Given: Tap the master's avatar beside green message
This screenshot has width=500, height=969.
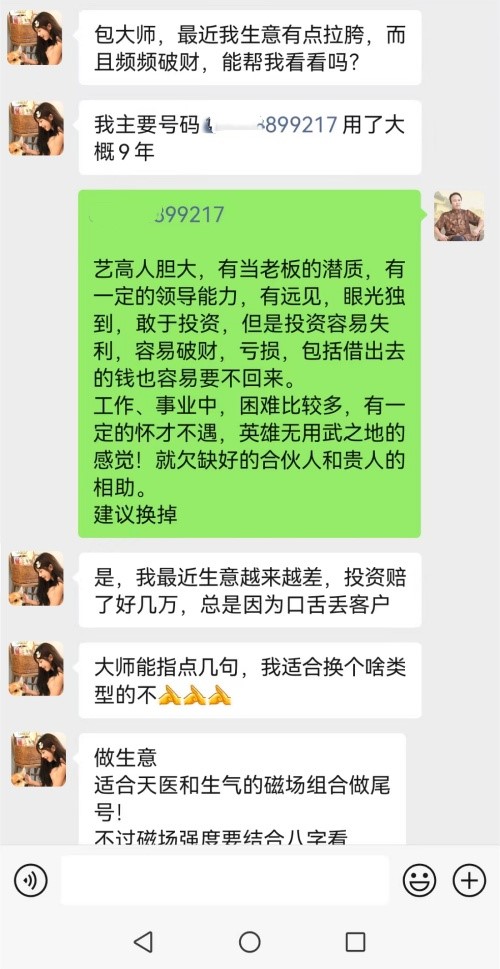Looking at the screenshot, I should tap(459, 215).
